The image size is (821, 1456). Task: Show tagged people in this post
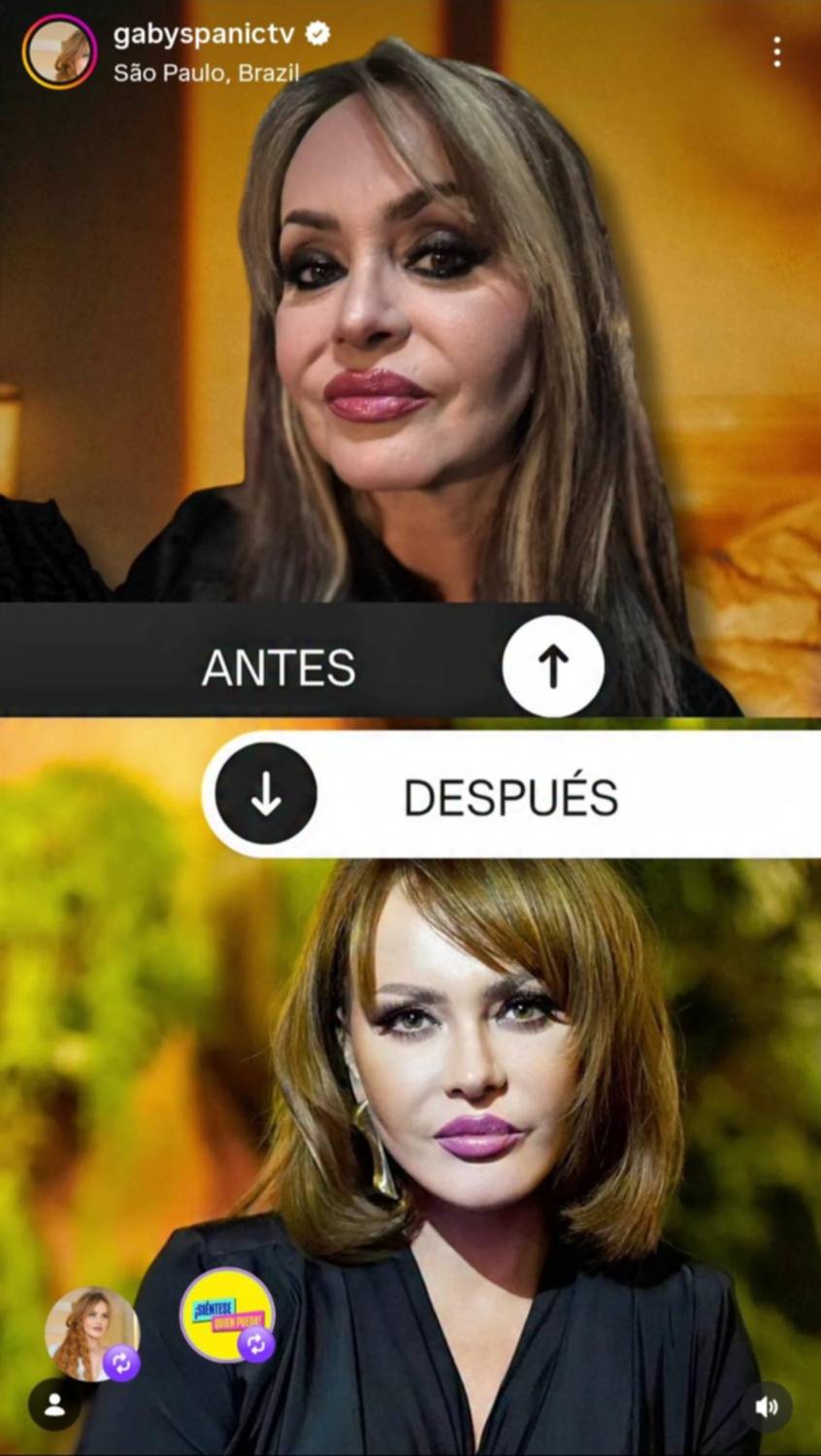pyautogui.click(x=54, y=1405)
